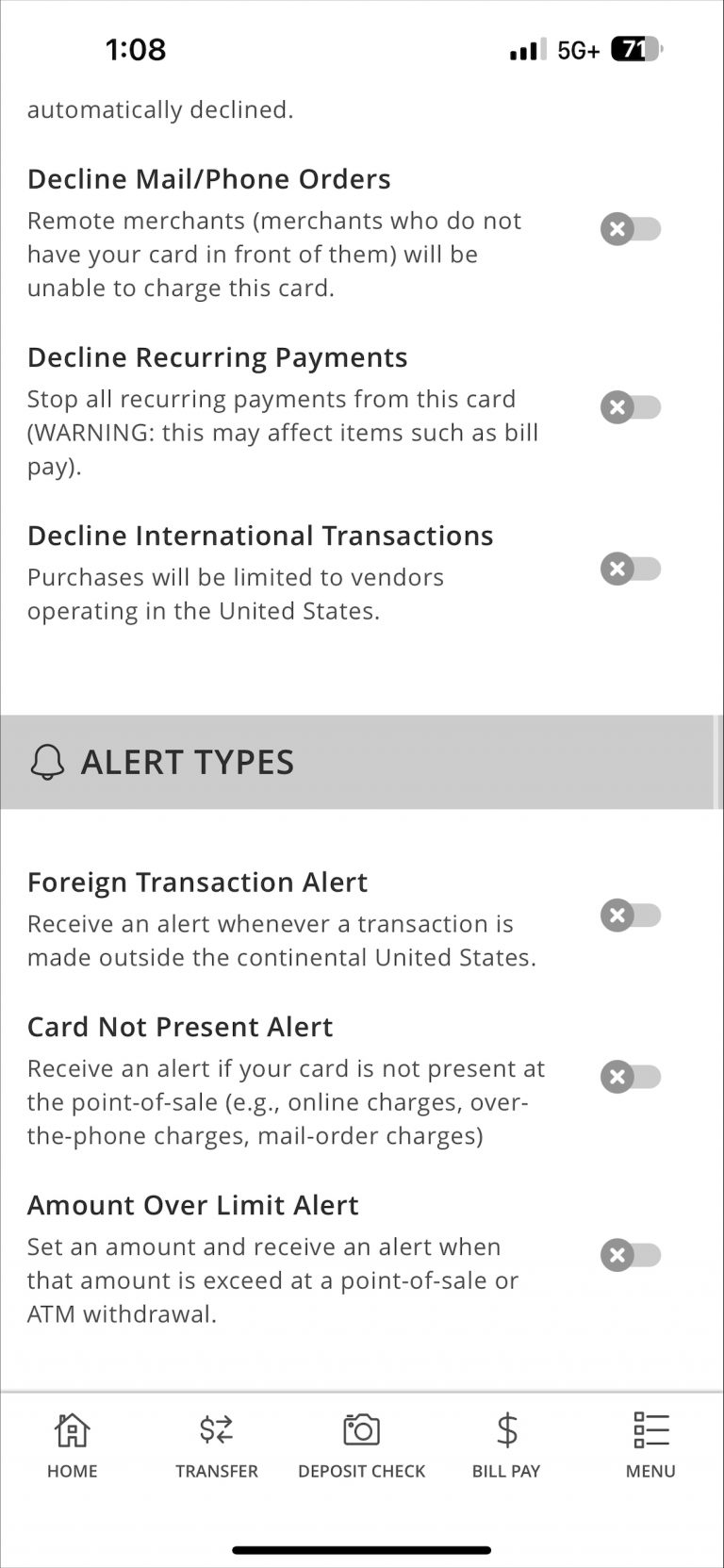Enable Decline International Transactions
The image size is (724, 1568).
point(630,569)
